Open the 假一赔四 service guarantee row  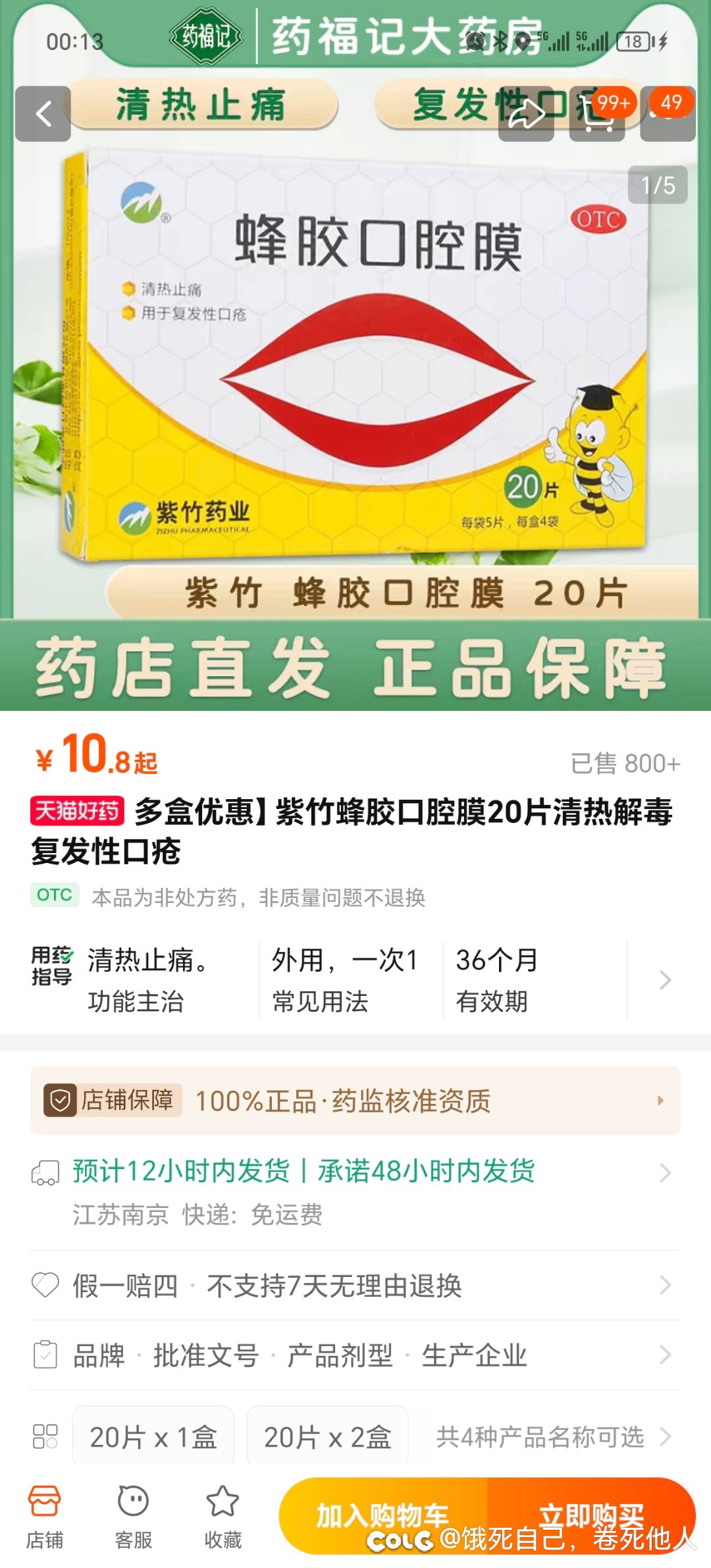click(x=355, y=1285)
